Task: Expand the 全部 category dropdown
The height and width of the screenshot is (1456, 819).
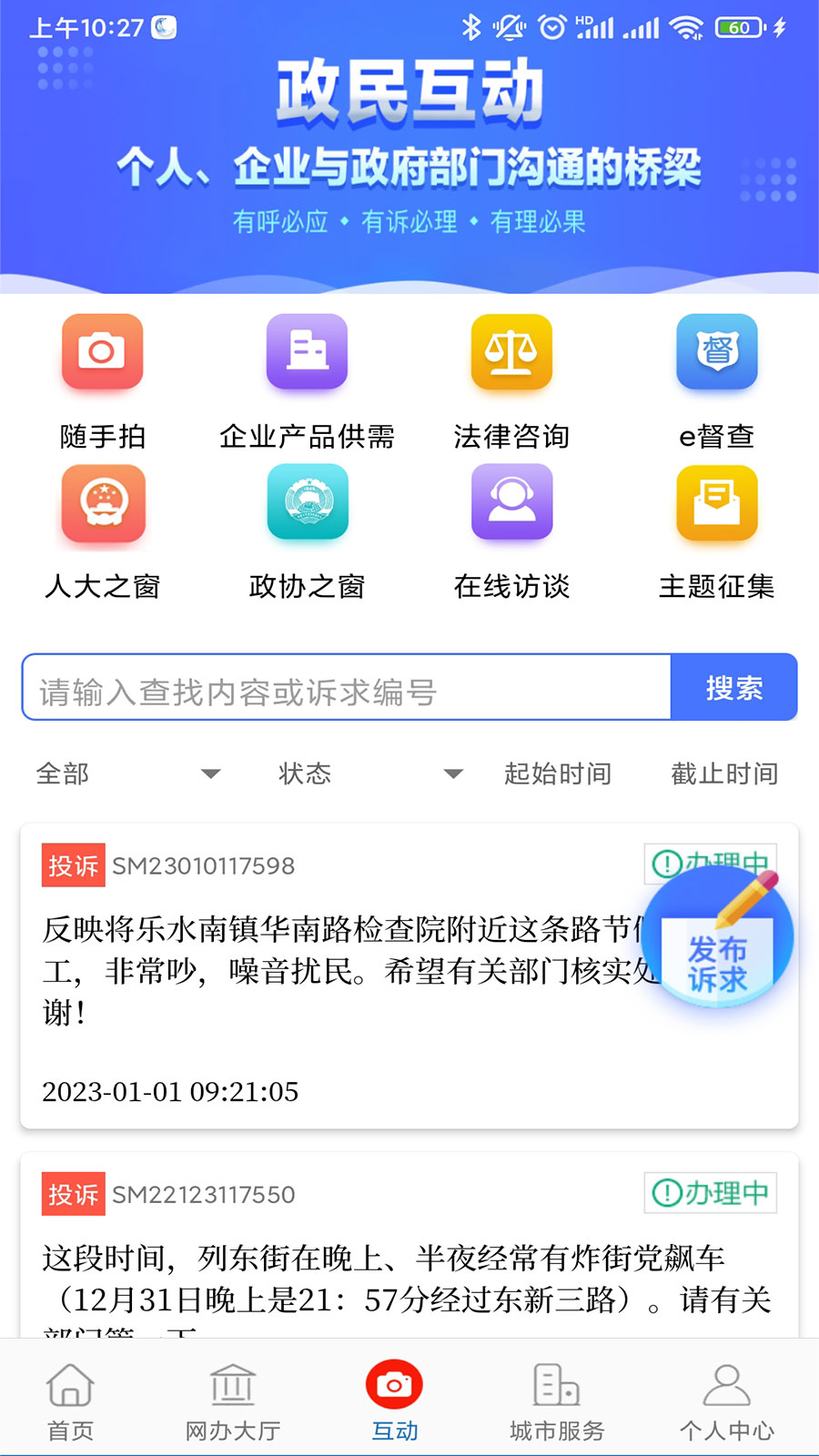Action: (127, 773)
